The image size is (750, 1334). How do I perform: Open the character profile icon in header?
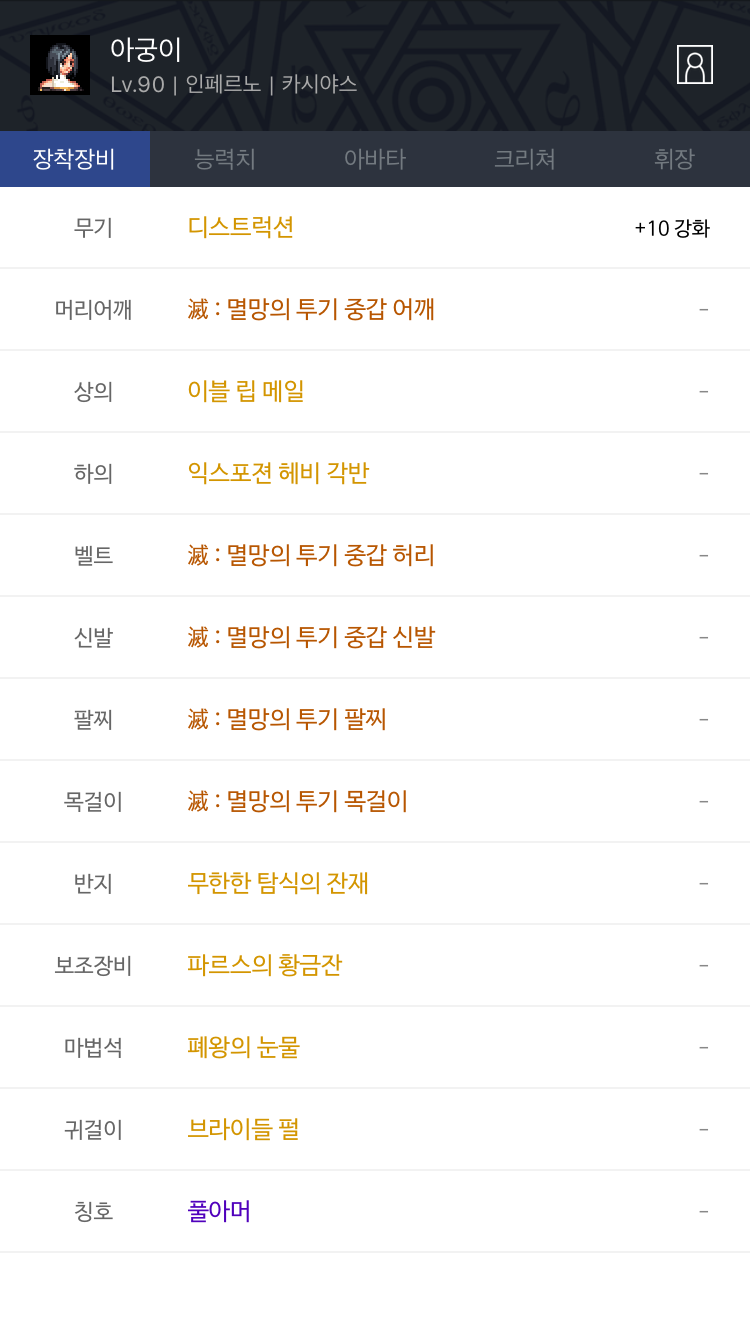(x=694, y=64)
